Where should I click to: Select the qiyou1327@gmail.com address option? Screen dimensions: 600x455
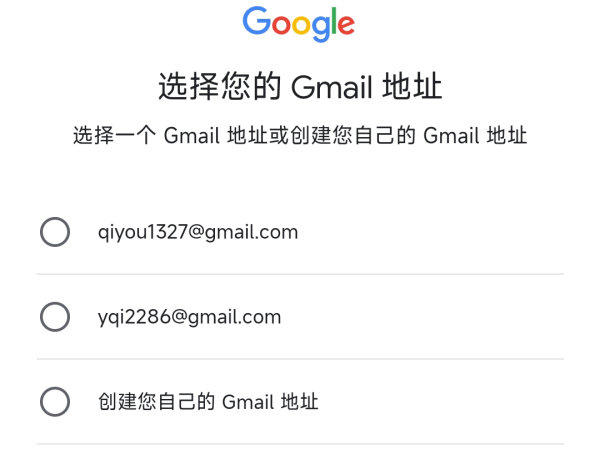point(55,232)
